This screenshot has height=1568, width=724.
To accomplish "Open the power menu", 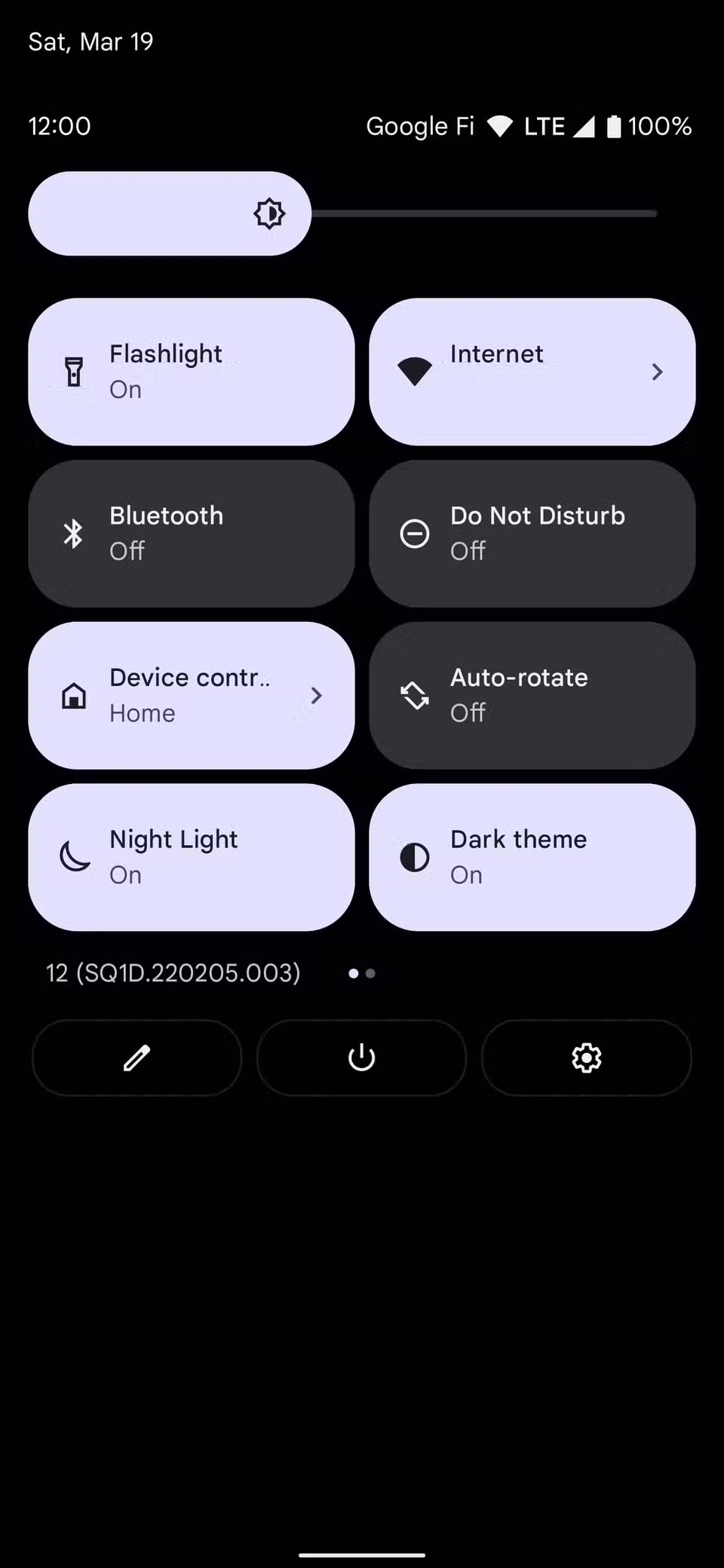I will (361, 1058).
